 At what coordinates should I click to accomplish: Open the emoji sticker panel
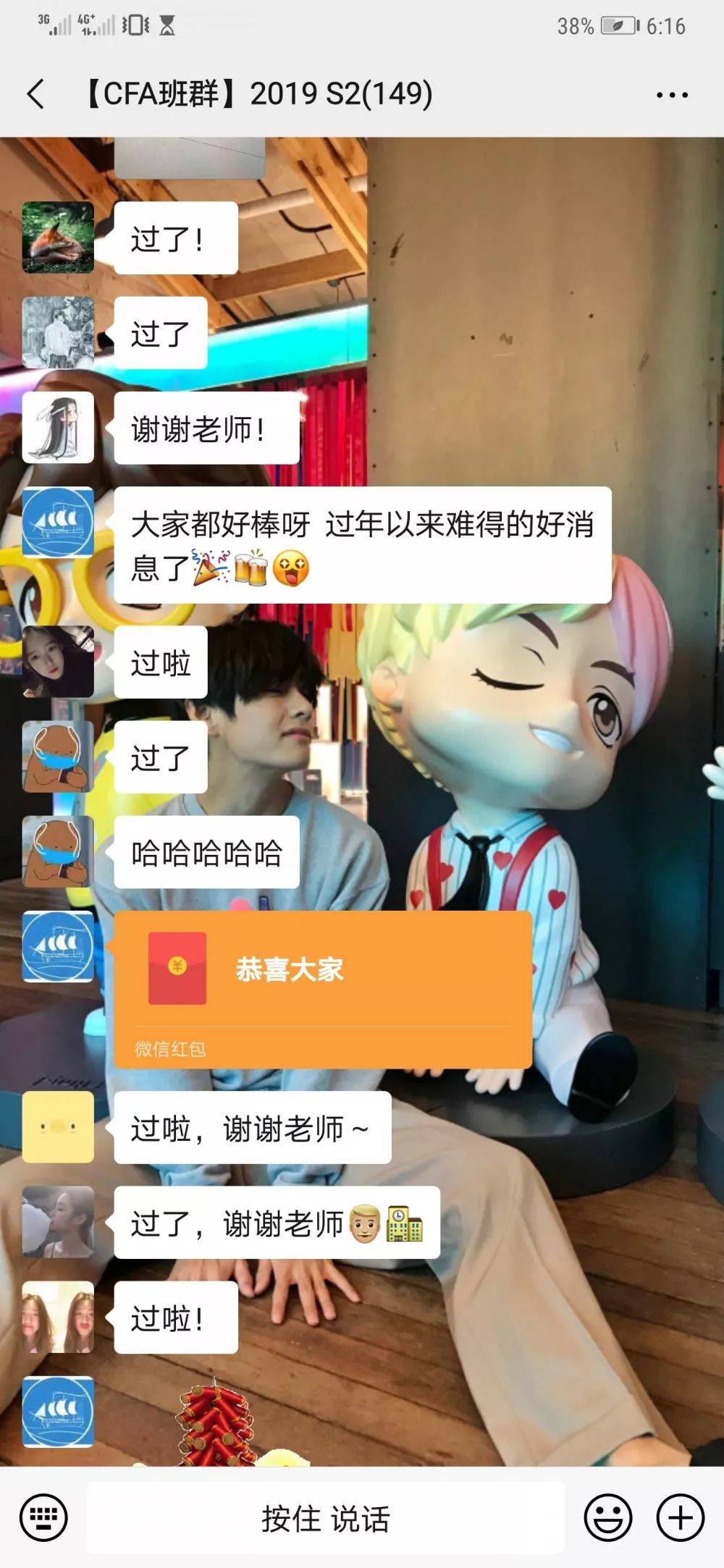(x=607, y=1517)
